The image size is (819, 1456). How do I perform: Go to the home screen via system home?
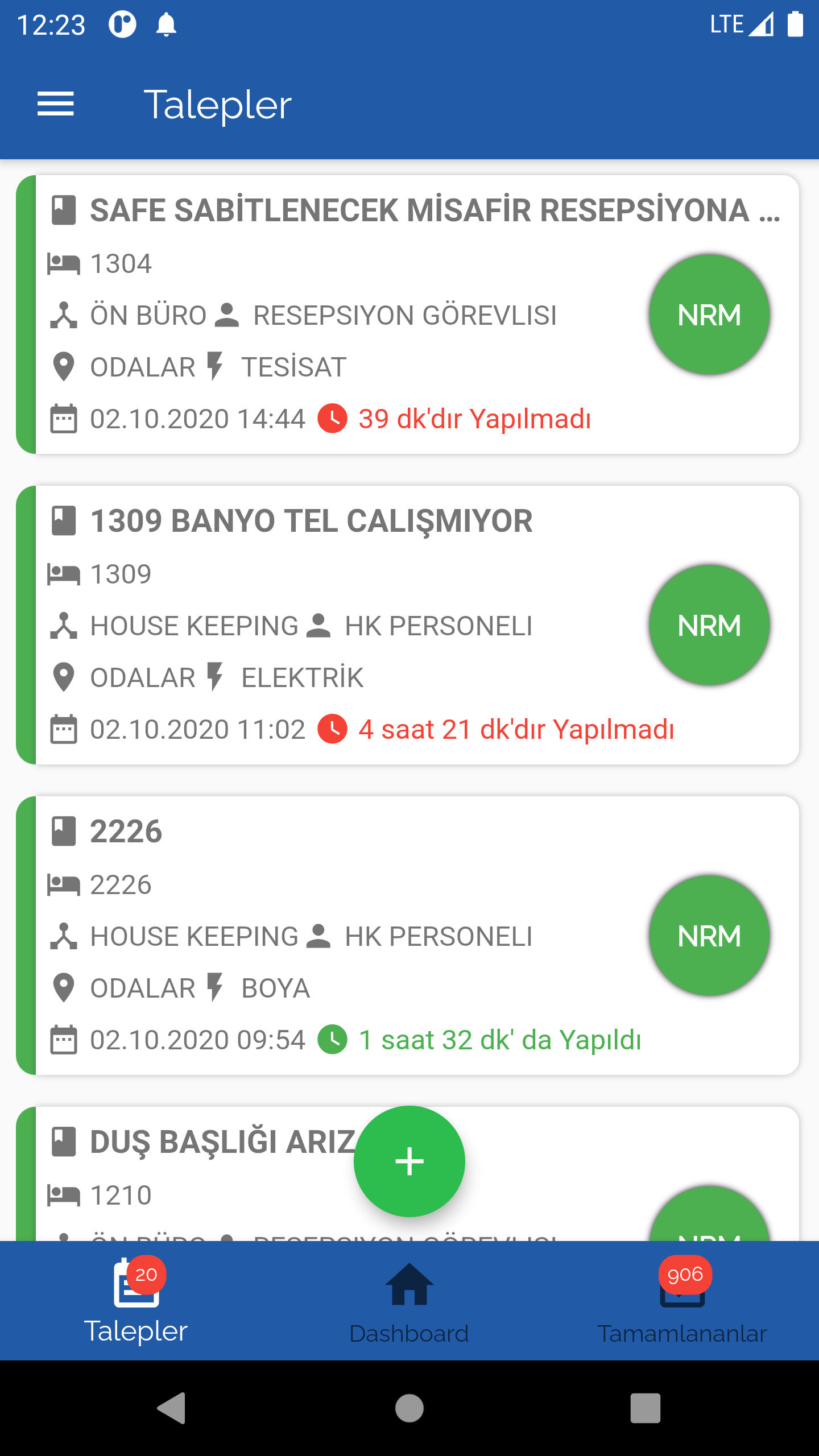(x=409, y=1408)
